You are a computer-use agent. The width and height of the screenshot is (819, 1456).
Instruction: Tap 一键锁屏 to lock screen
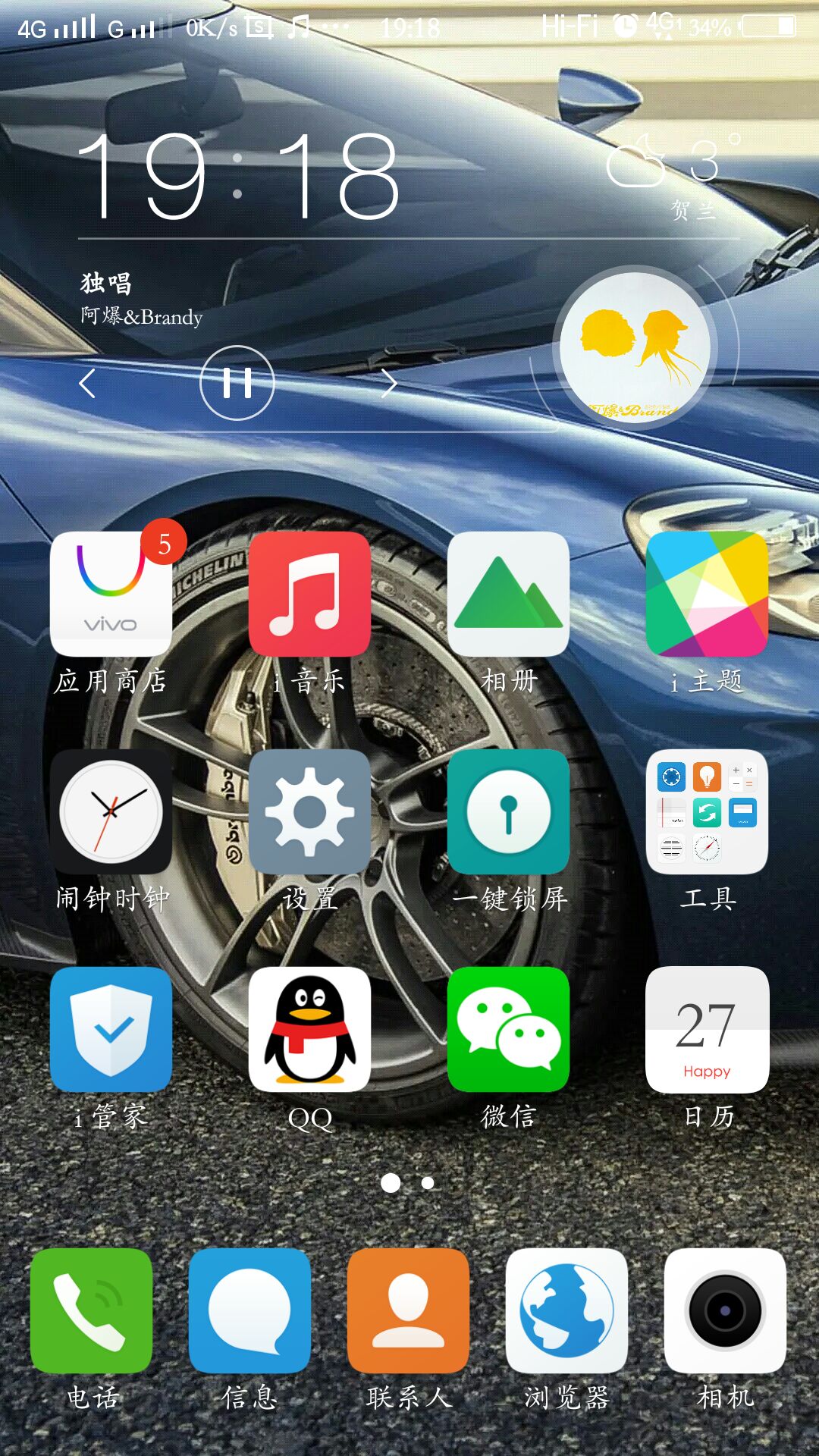pos(508,811)
